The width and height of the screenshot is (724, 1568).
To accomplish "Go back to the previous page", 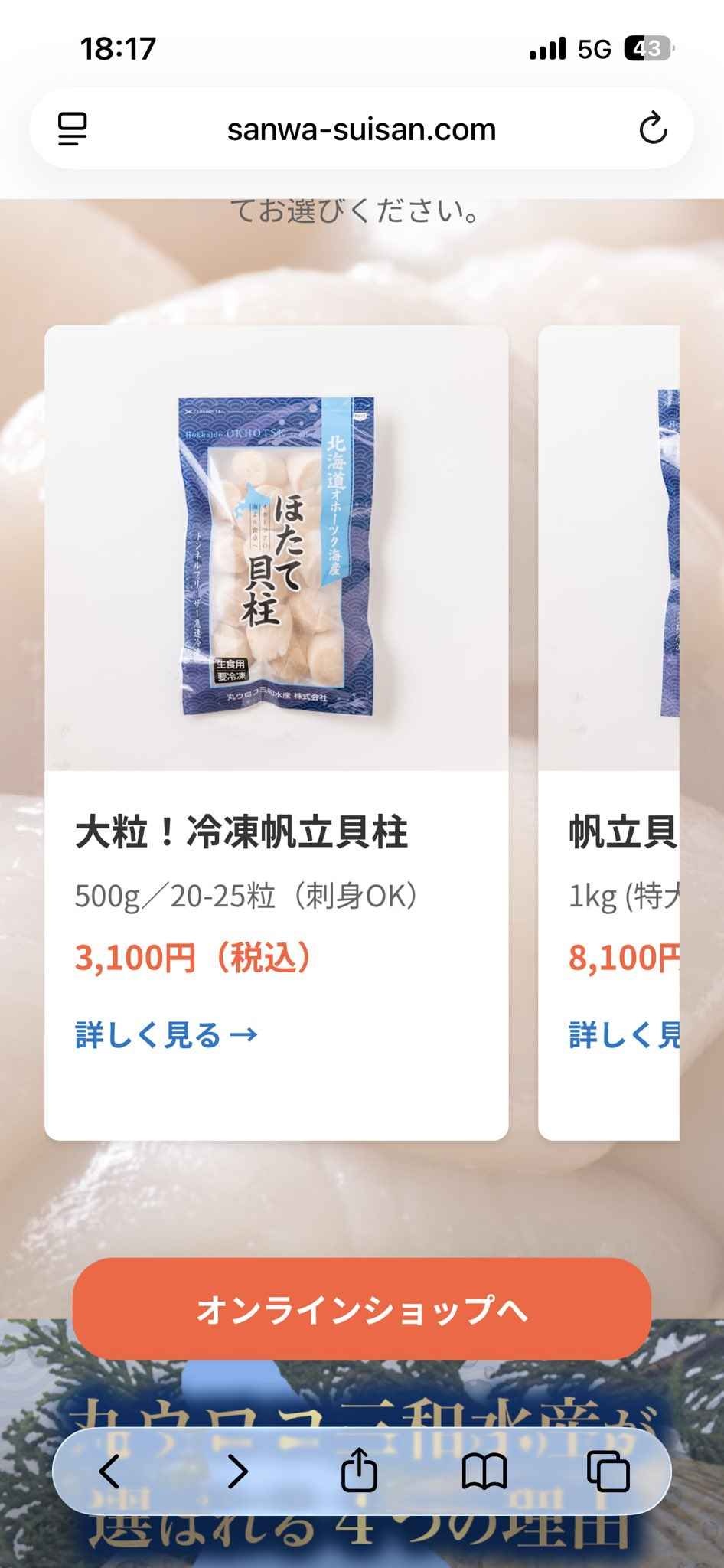I will pyautogui.click(x=110, y=1472).
